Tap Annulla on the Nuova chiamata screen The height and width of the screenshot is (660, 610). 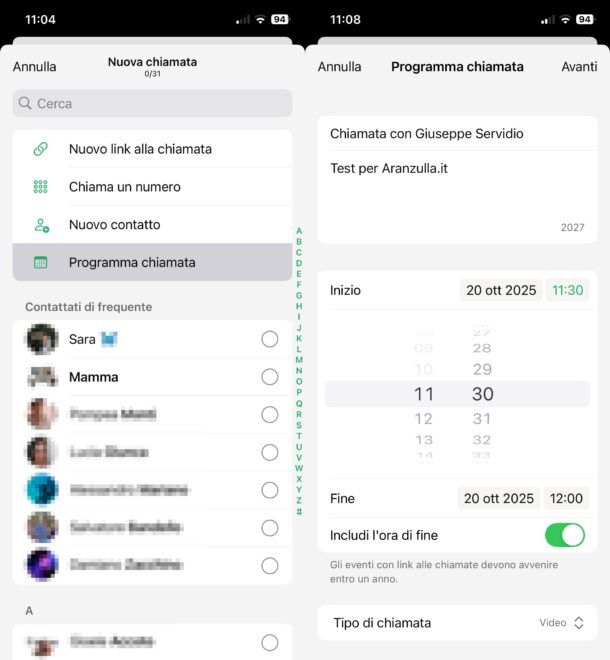[35, 67]
